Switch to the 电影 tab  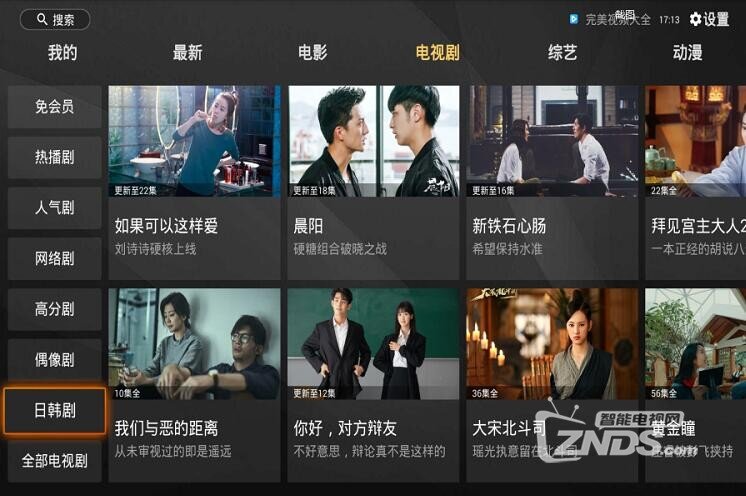tap(312, 53)
